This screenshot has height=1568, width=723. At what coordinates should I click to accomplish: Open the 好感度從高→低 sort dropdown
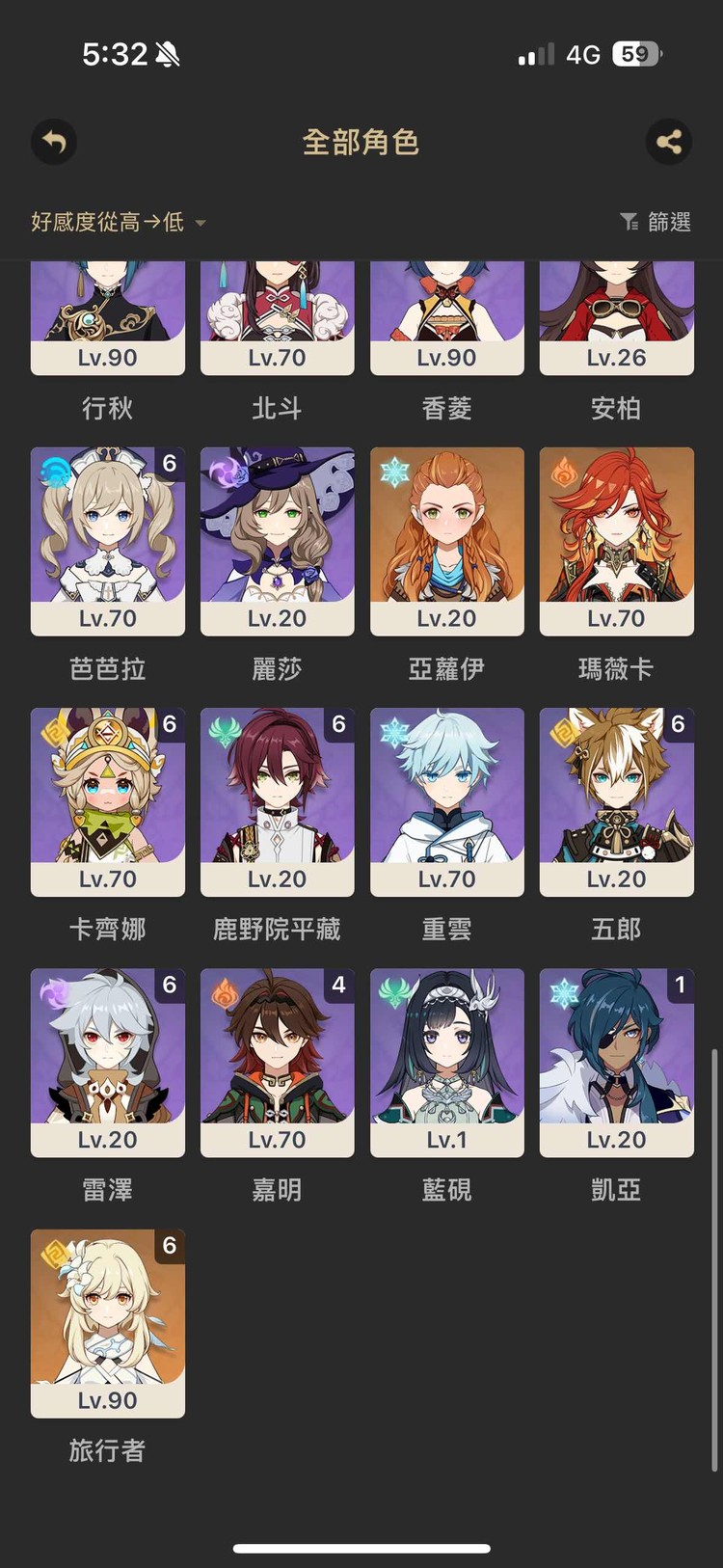(x=118, y=223)
